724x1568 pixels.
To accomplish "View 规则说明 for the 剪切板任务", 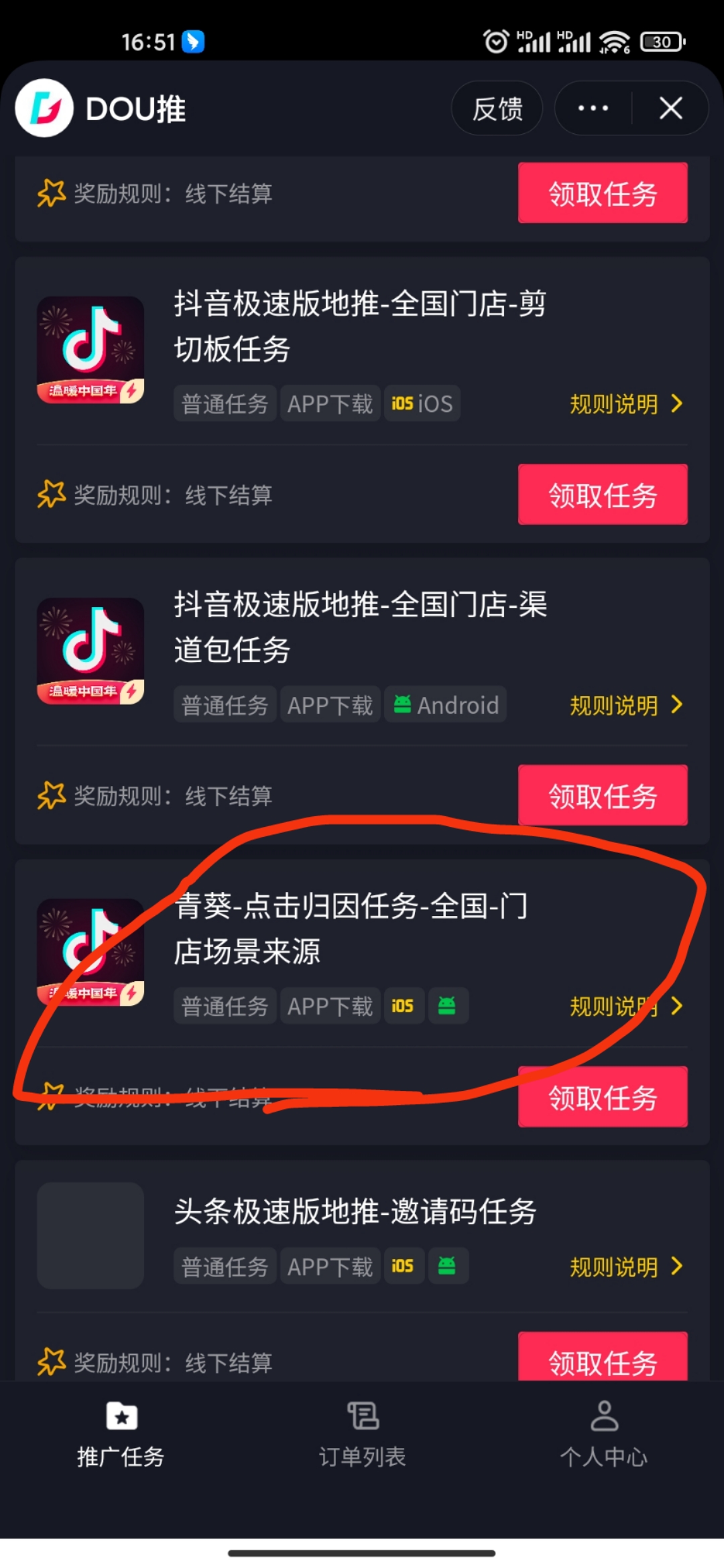I will click(x=626, y=404).
